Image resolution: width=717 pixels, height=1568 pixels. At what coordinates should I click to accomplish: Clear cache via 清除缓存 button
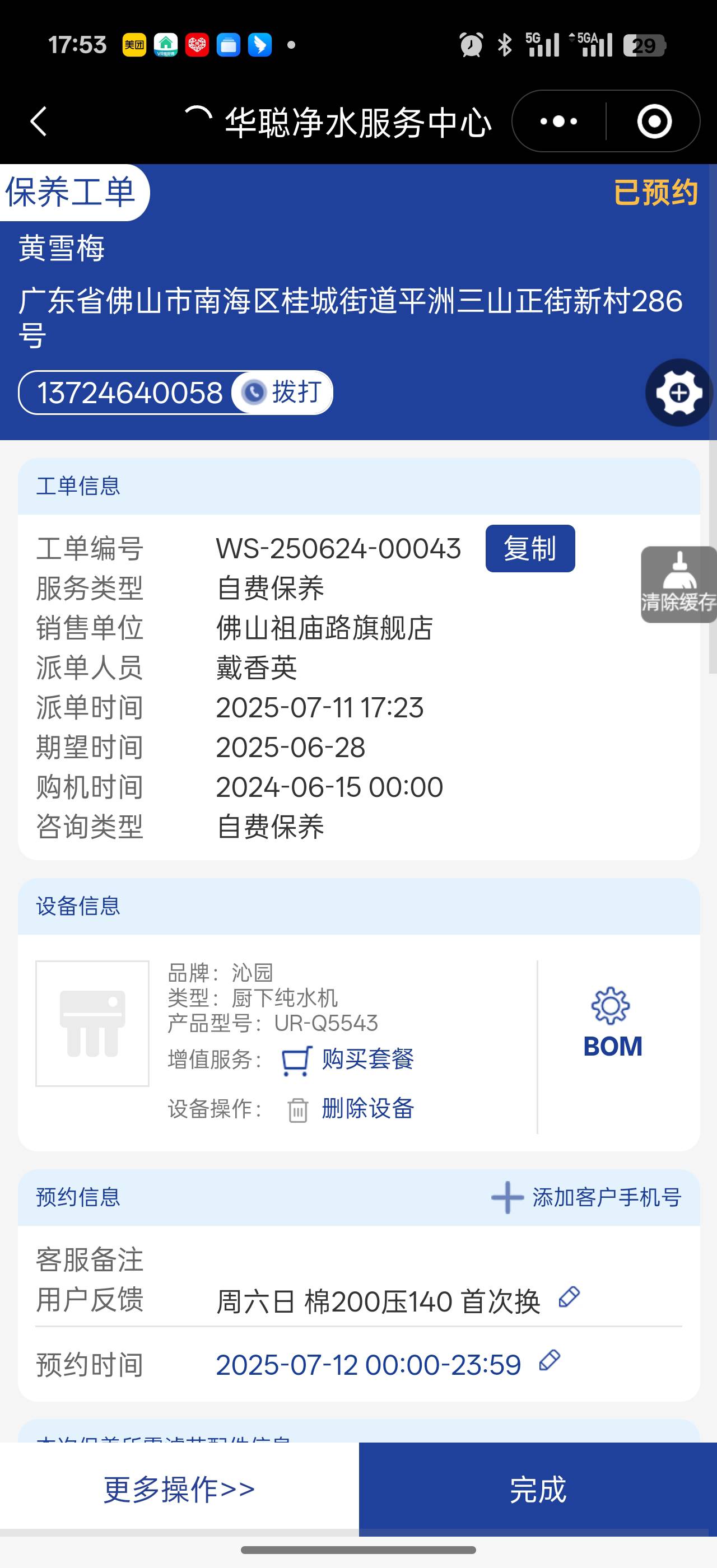pyautogui.click(x=679, y=584)
